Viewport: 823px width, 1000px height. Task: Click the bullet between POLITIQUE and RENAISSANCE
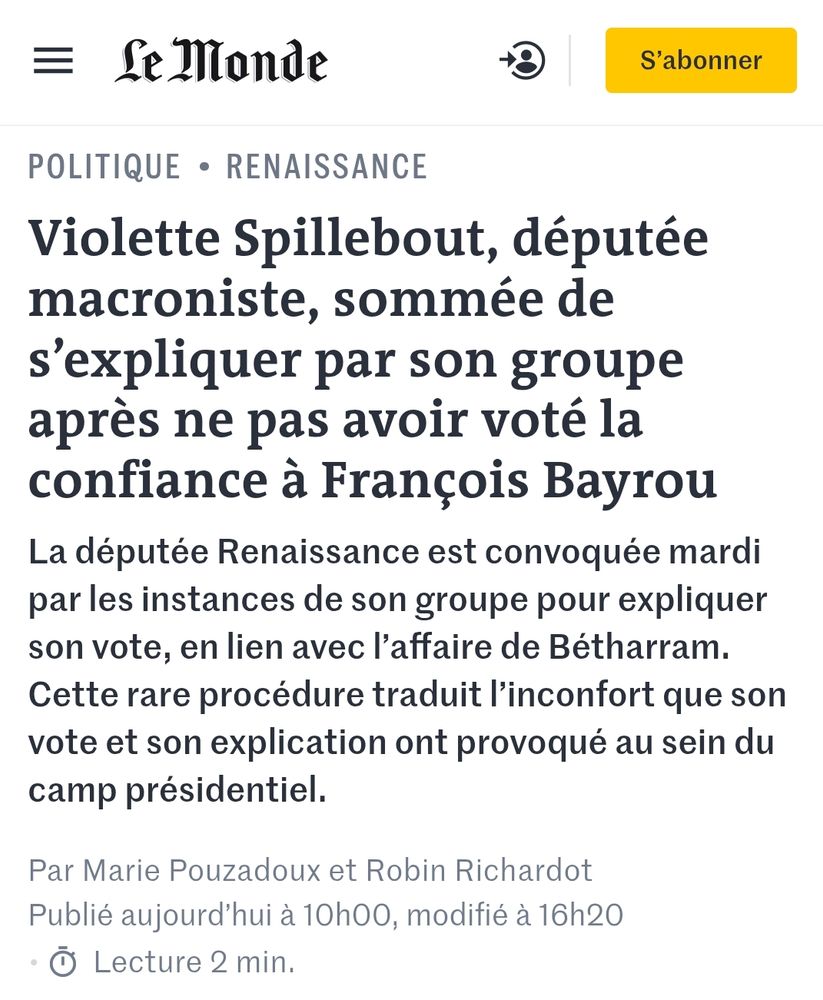coord(203,168)
